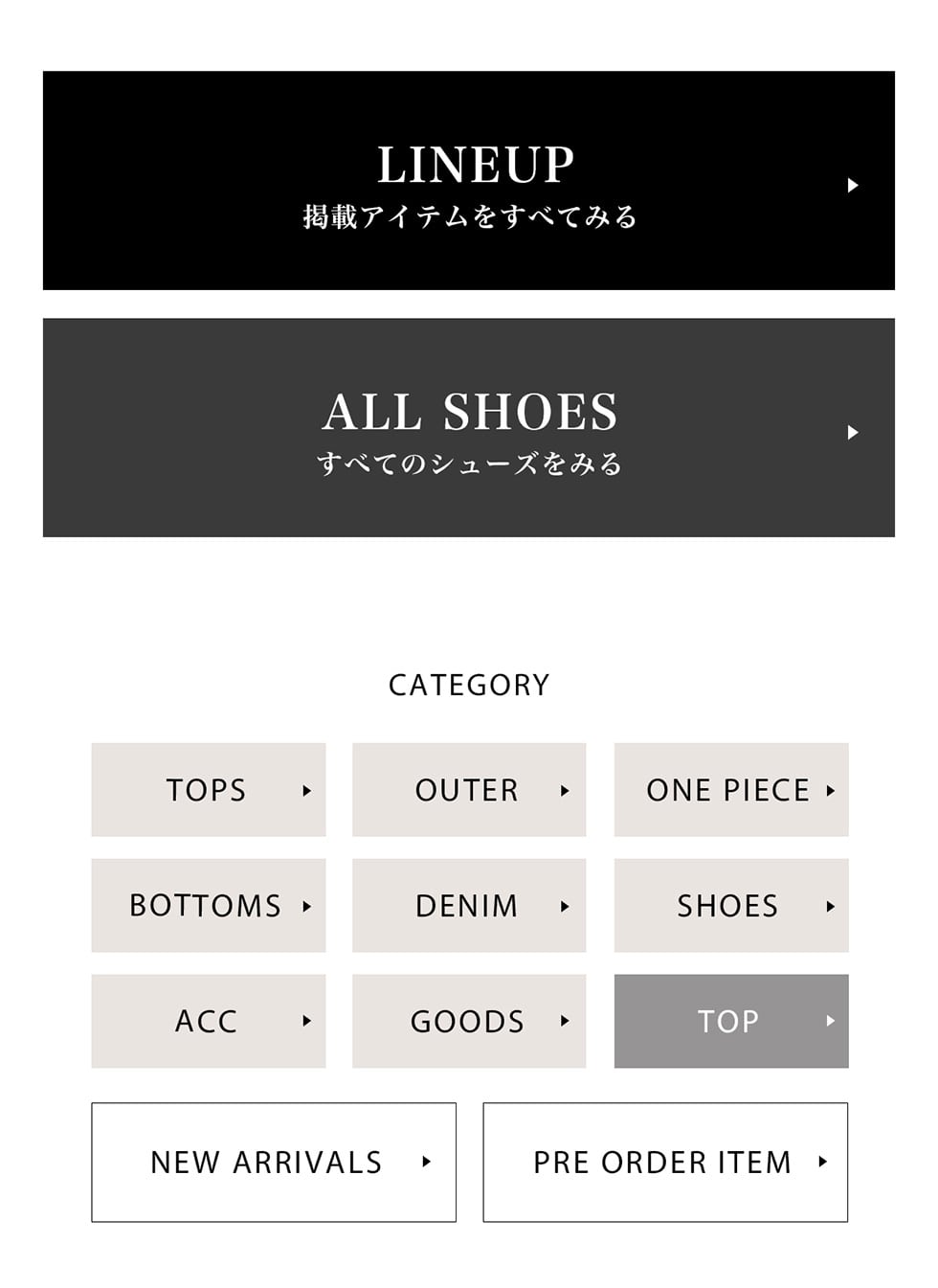
Task: Browse the GOODS category
Action: 469,1021
